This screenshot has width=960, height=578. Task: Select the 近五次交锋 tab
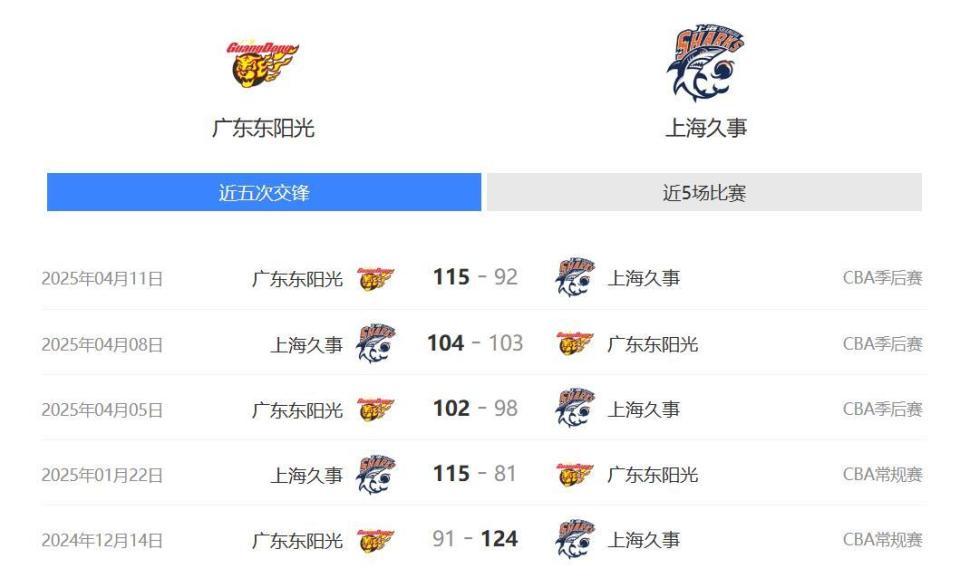tap(264, 193)
